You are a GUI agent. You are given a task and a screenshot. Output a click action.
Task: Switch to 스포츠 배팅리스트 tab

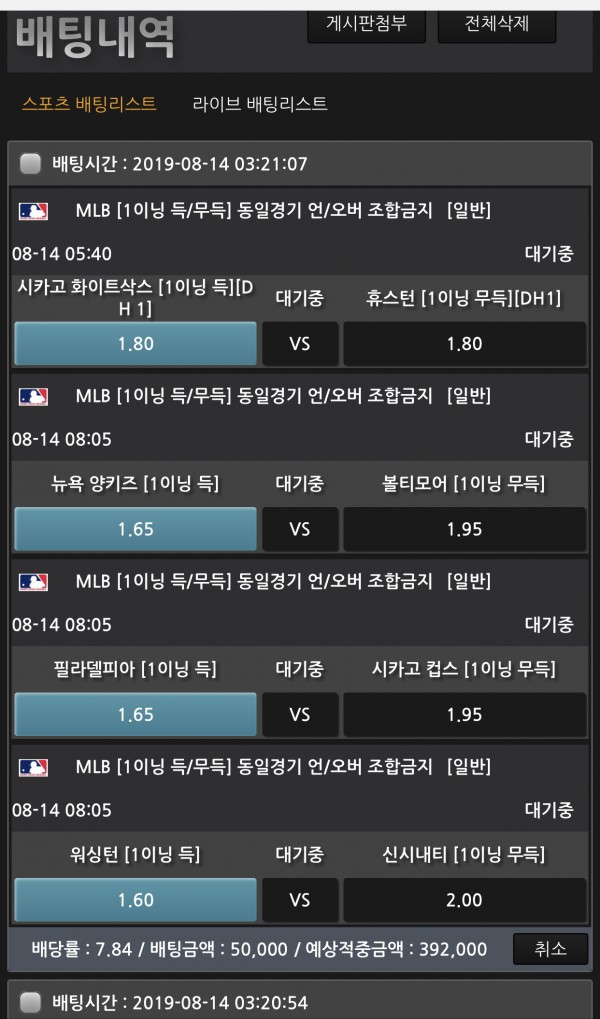tap(89, 104)
